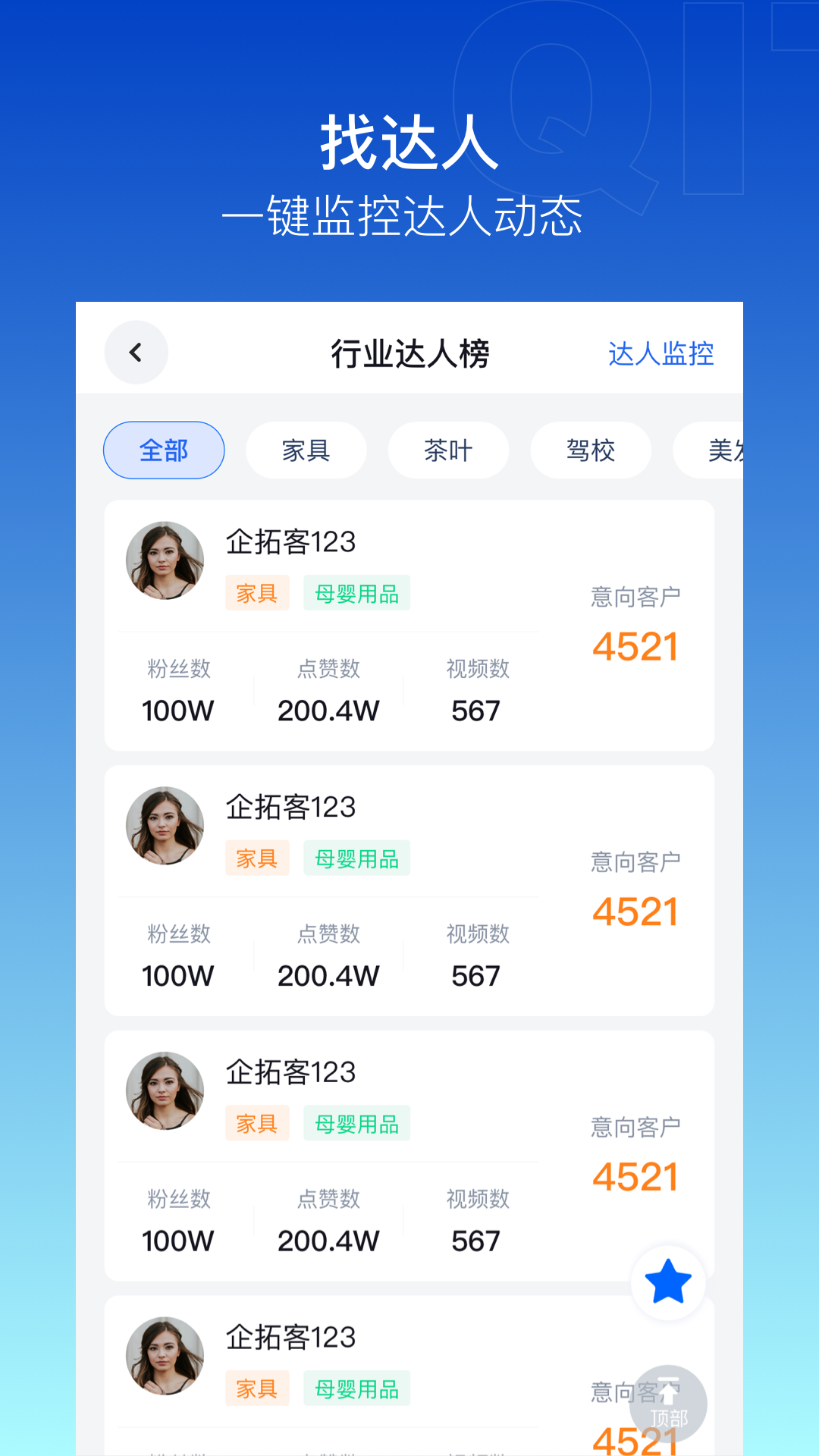Screen dimensions: 819x1456
Task: Click the 意向客户 count 4521 on first card
Action: pyautogui.click(x=635, y=646)
